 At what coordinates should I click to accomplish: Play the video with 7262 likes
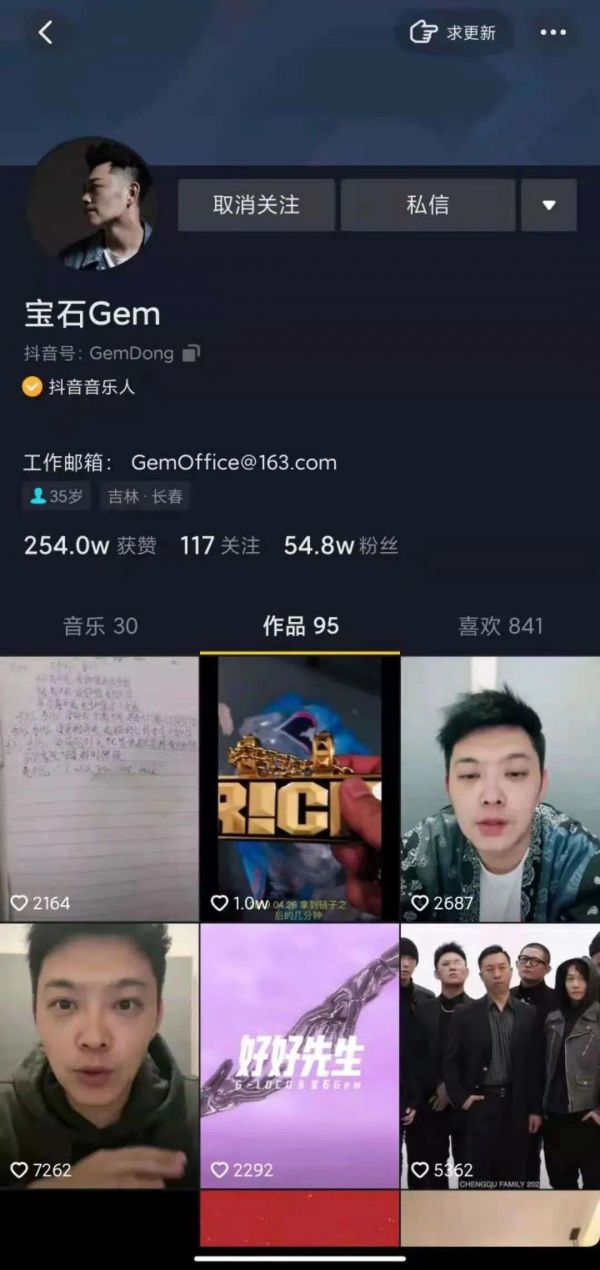pos(99,1055)
